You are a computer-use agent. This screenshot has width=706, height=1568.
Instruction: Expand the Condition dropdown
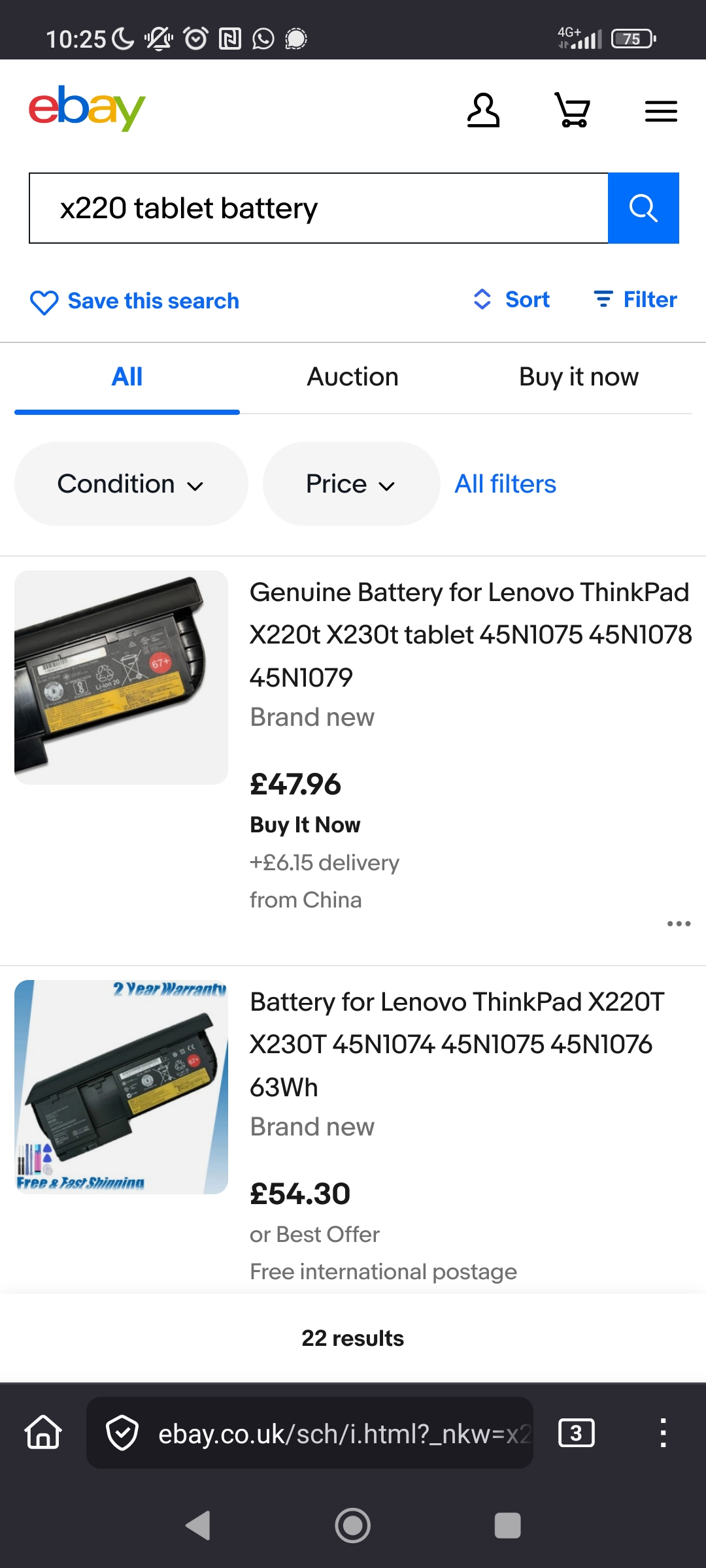(x=131, y=484)
